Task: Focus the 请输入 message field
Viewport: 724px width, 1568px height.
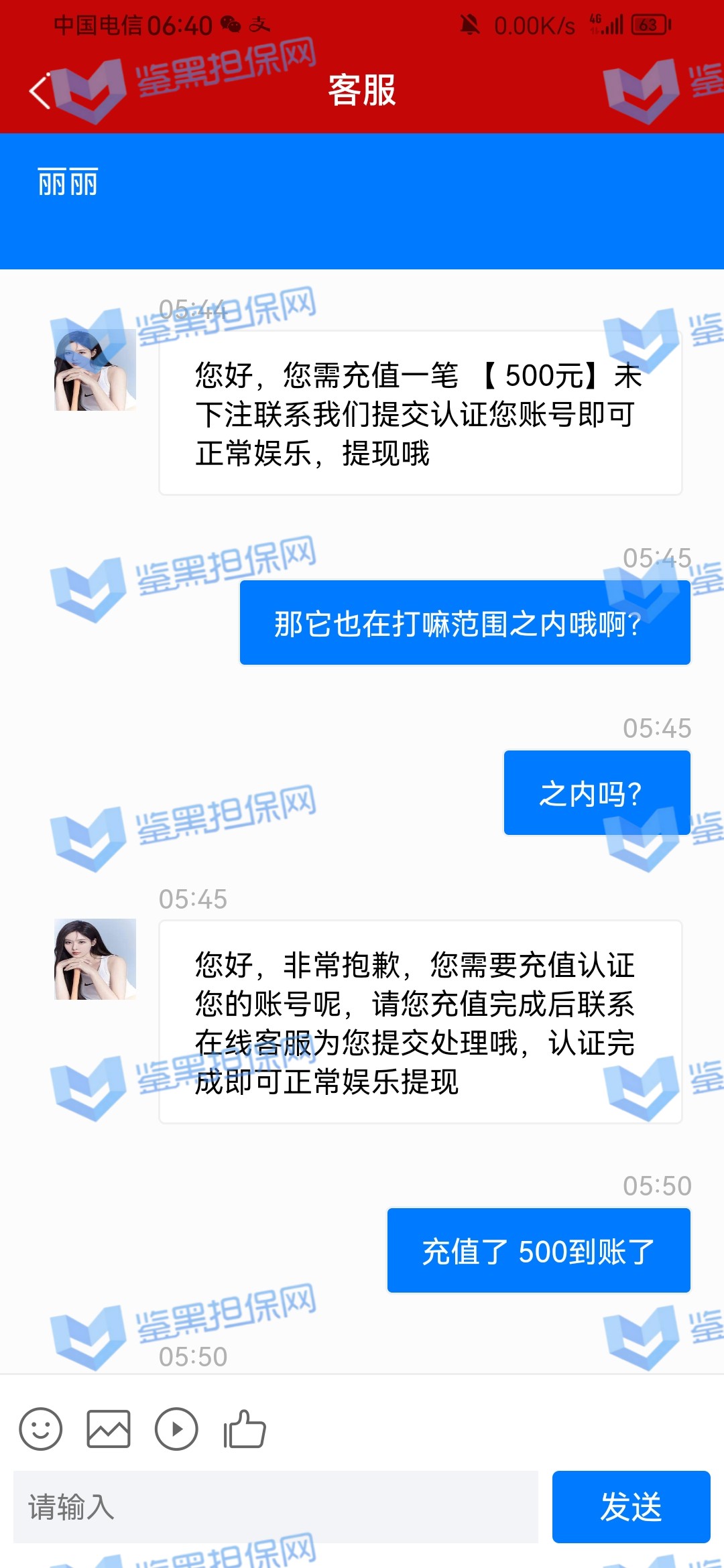Action: (276, 1507)
